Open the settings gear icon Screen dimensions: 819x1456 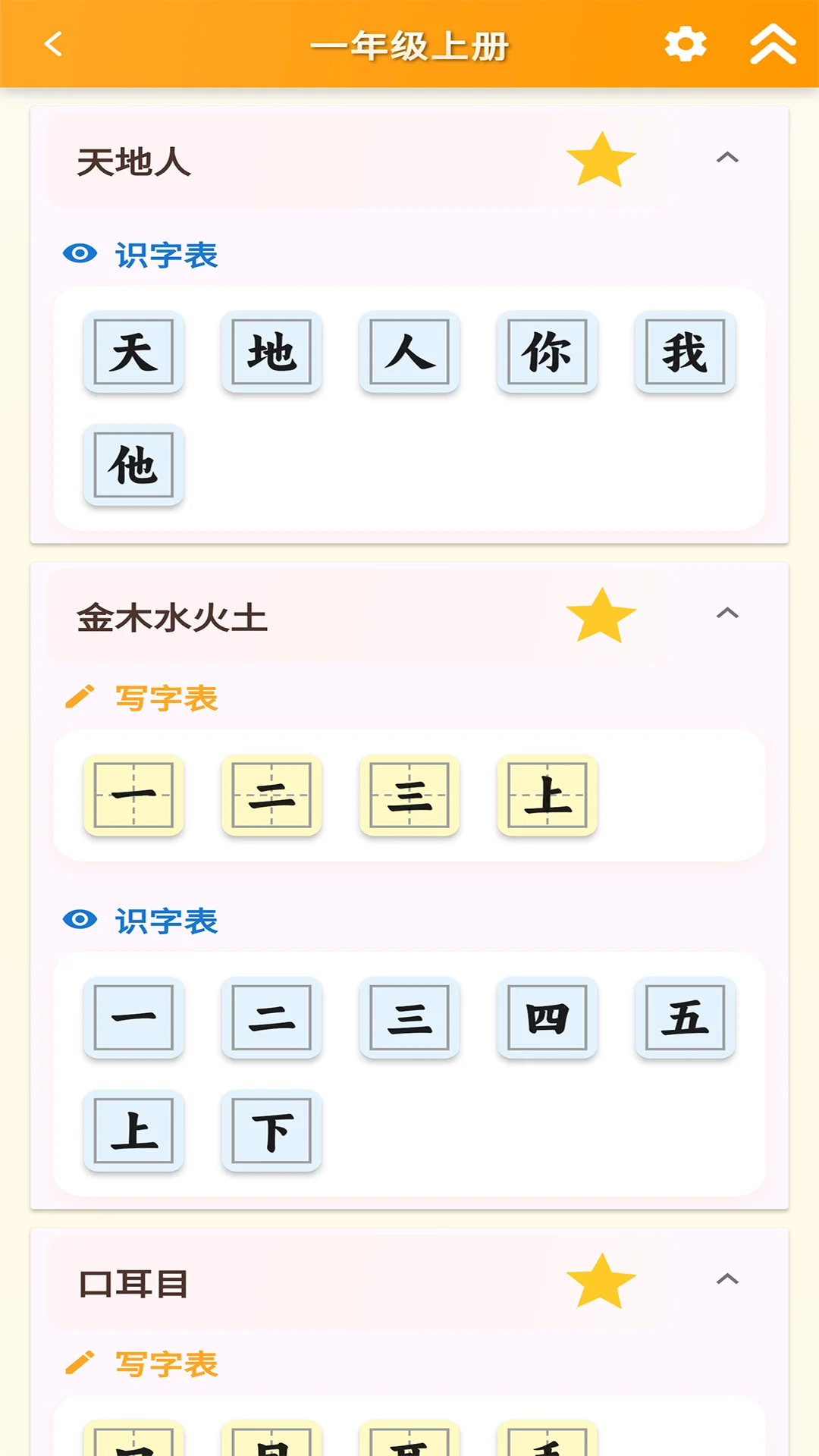click(x=685, y=45)
